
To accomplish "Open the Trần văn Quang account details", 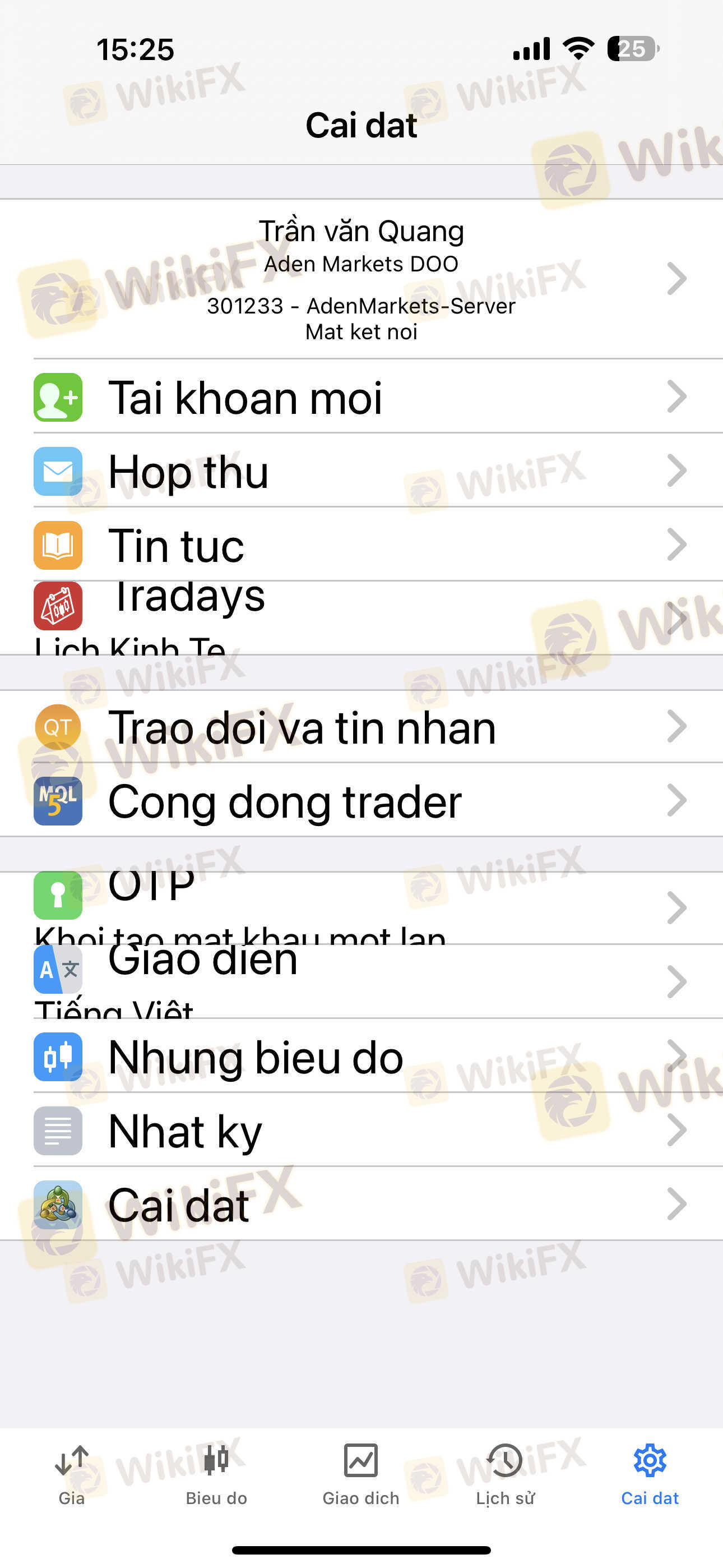I will tap(361, 279).
